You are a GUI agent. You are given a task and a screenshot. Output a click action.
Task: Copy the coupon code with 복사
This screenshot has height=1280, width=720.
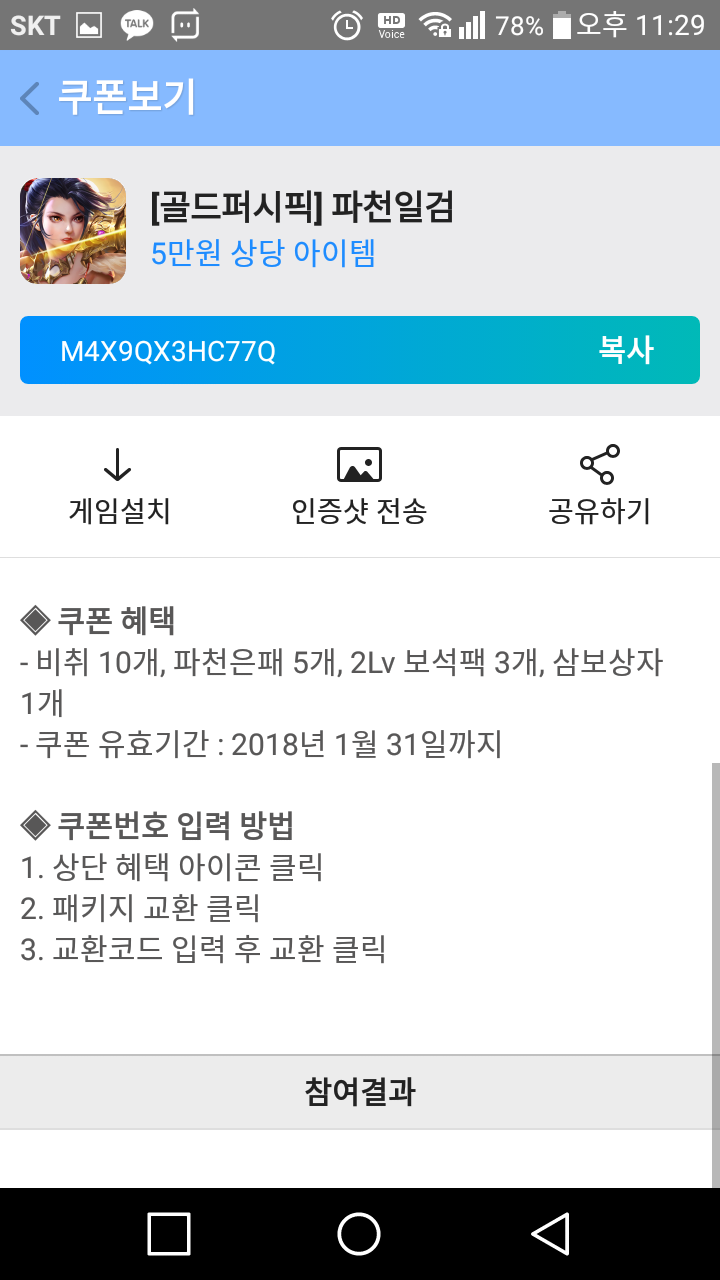point(626,350)
